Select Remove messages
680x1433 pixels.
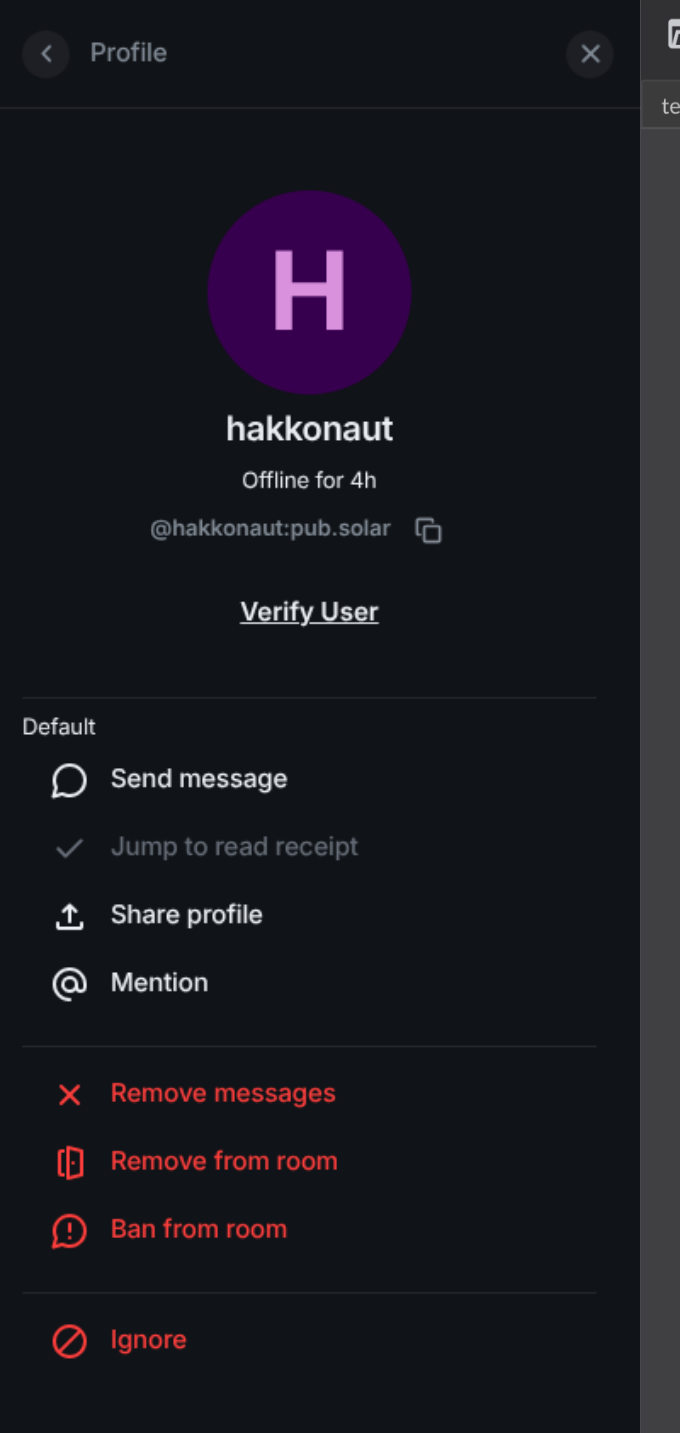coord(222,1094)
